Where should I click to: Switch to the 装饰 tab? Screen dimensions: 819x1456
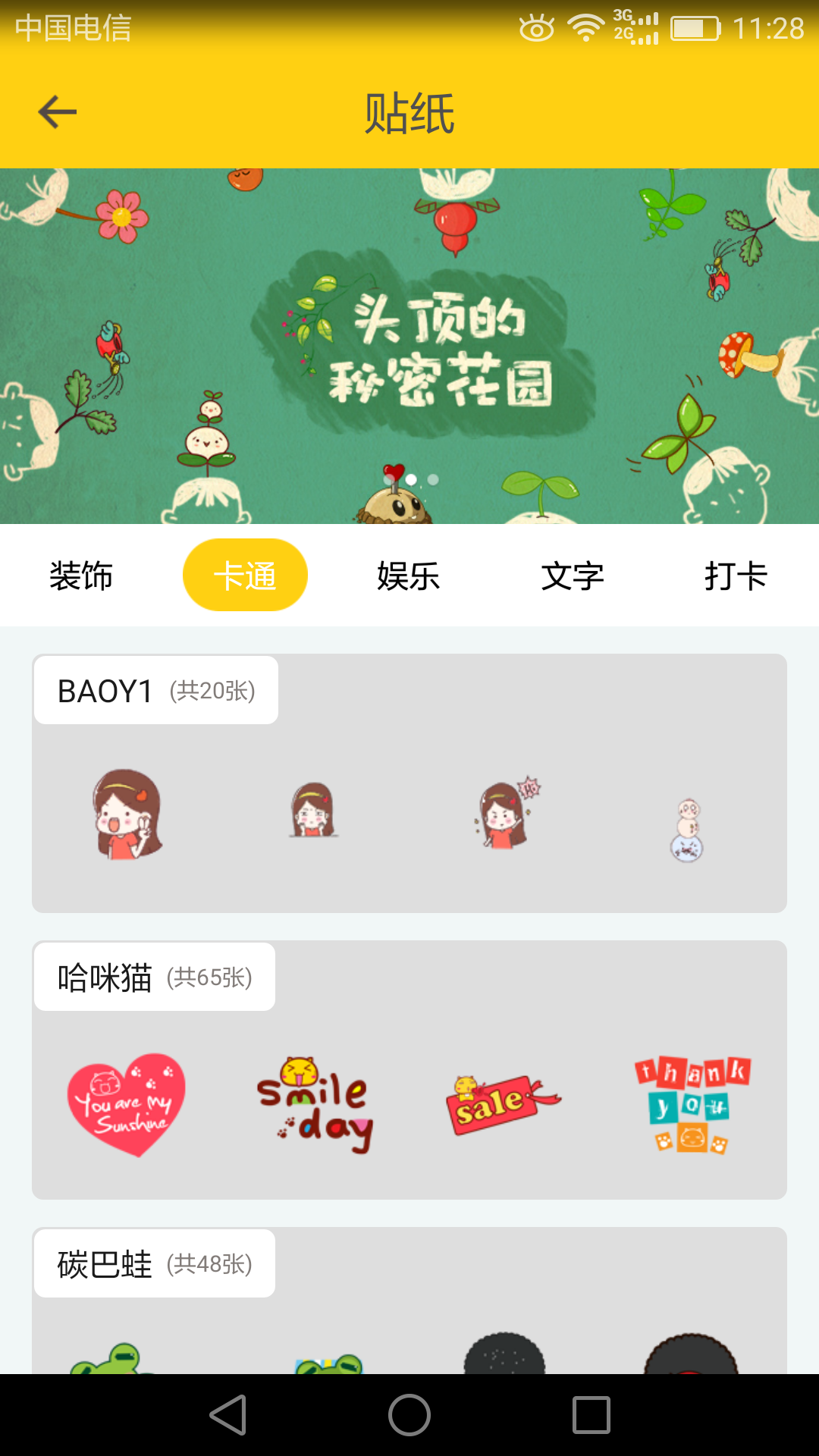pos(81,576)
